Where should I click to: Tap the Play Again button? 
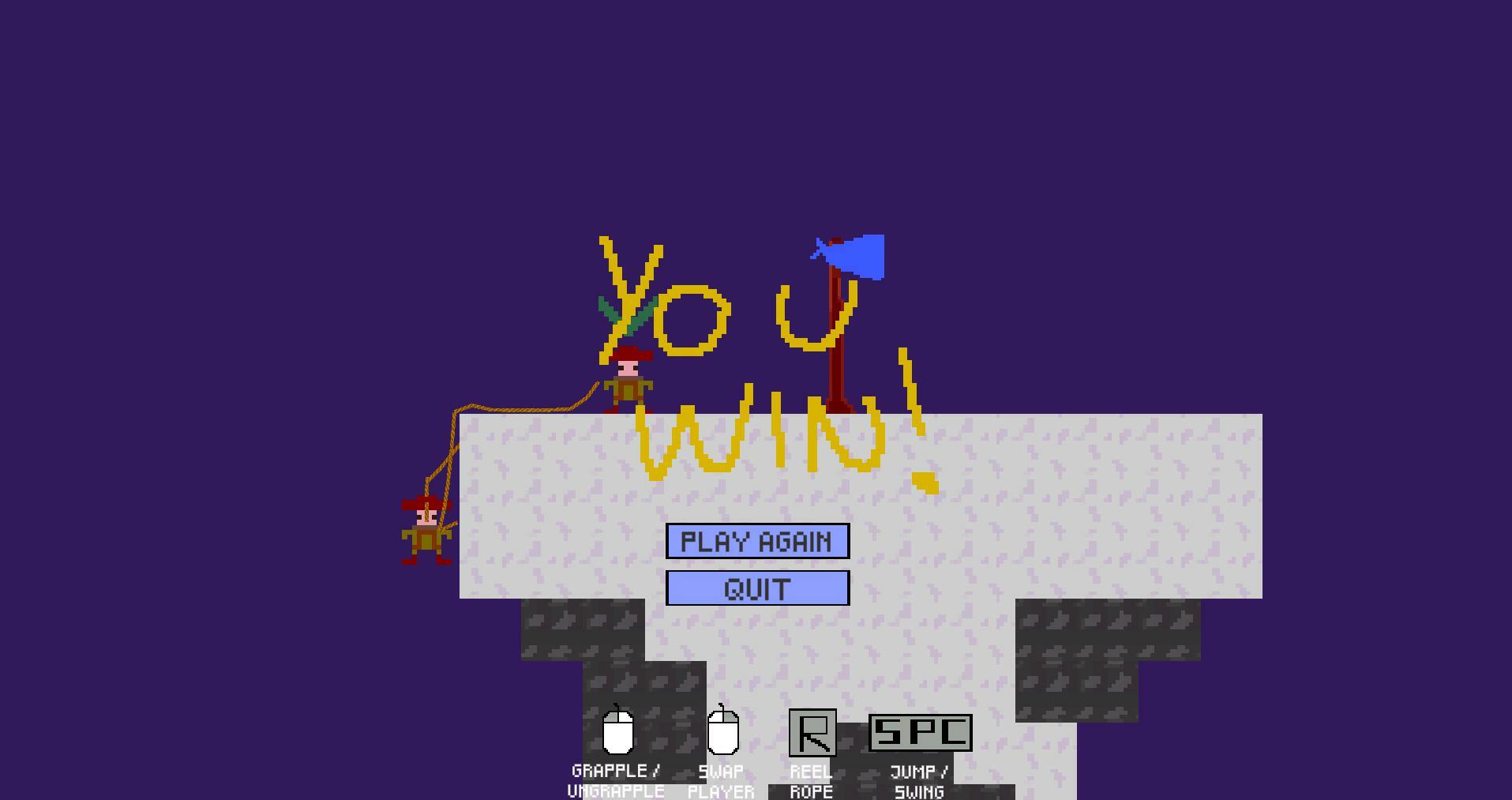click(757, 542)
